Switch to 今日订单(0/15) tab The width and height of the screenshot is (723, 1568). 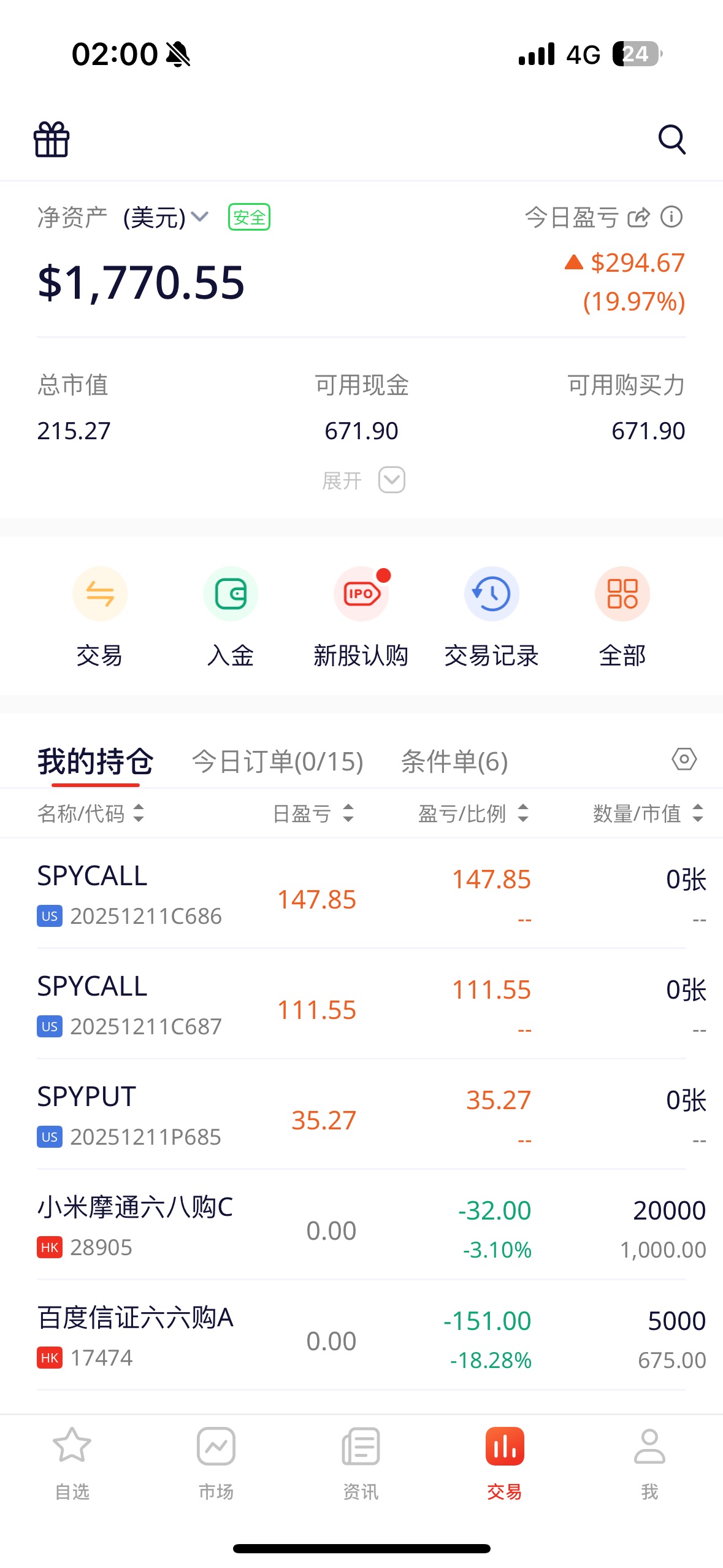[277, 761]
